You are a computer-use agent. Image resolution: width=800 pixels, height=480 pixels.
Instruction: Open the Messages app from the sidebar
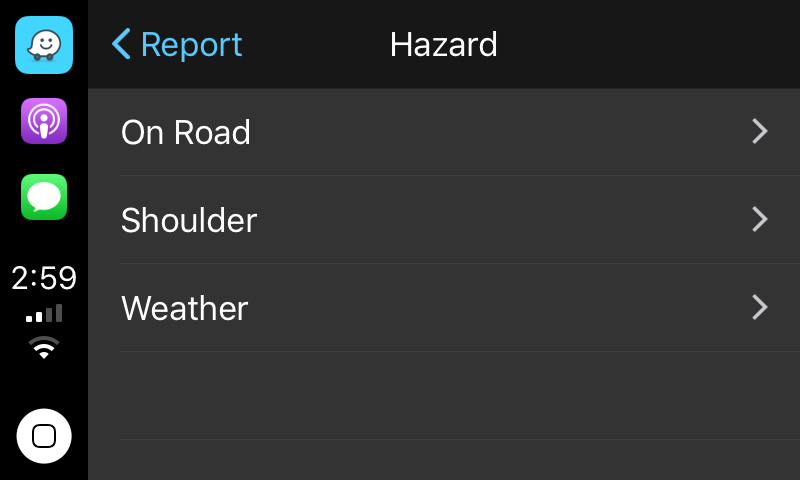[x=44, y=197]
